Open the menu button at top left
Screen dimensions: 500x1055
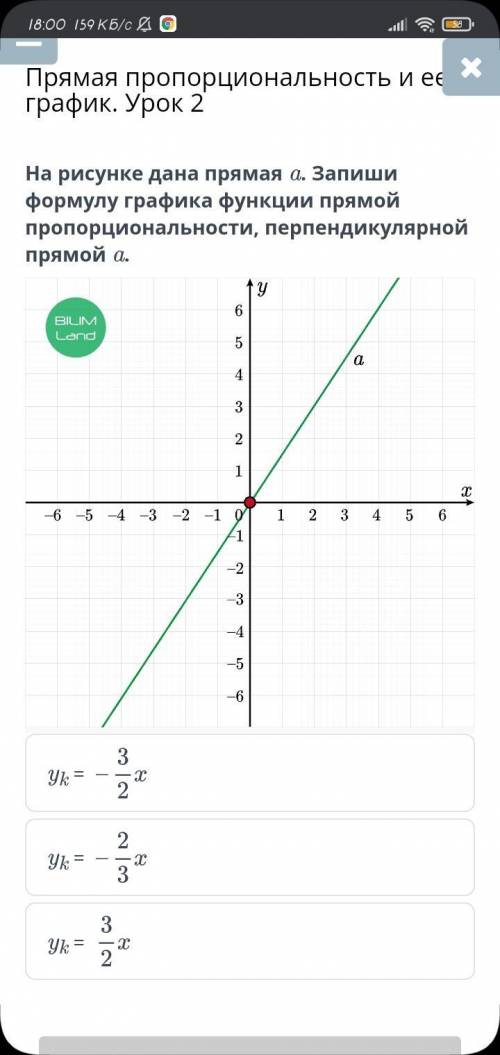click(29, 48)
